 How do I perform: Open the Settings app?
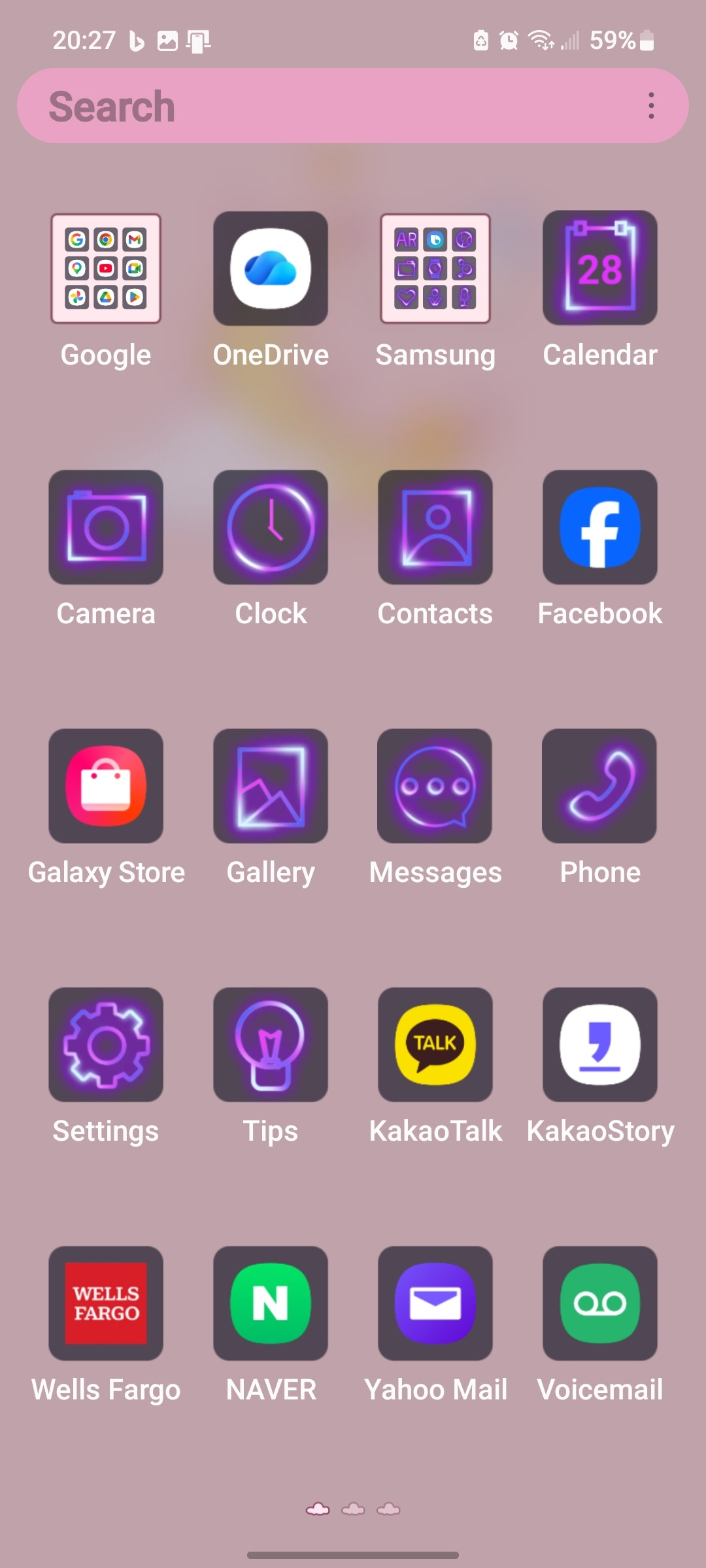(106, 1043)
